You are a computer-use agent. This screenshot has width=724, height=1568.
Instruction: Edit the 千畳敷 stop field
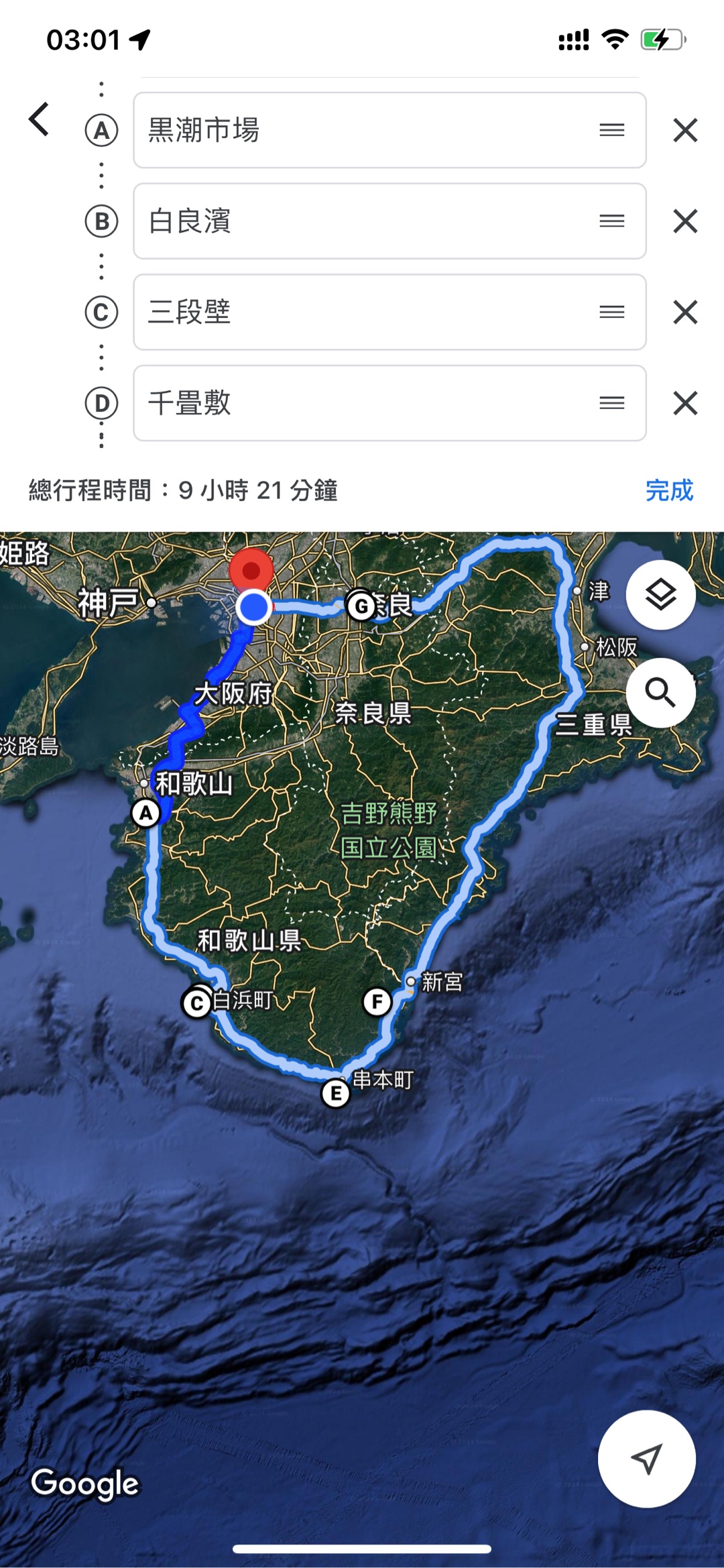tap(362, 403)
